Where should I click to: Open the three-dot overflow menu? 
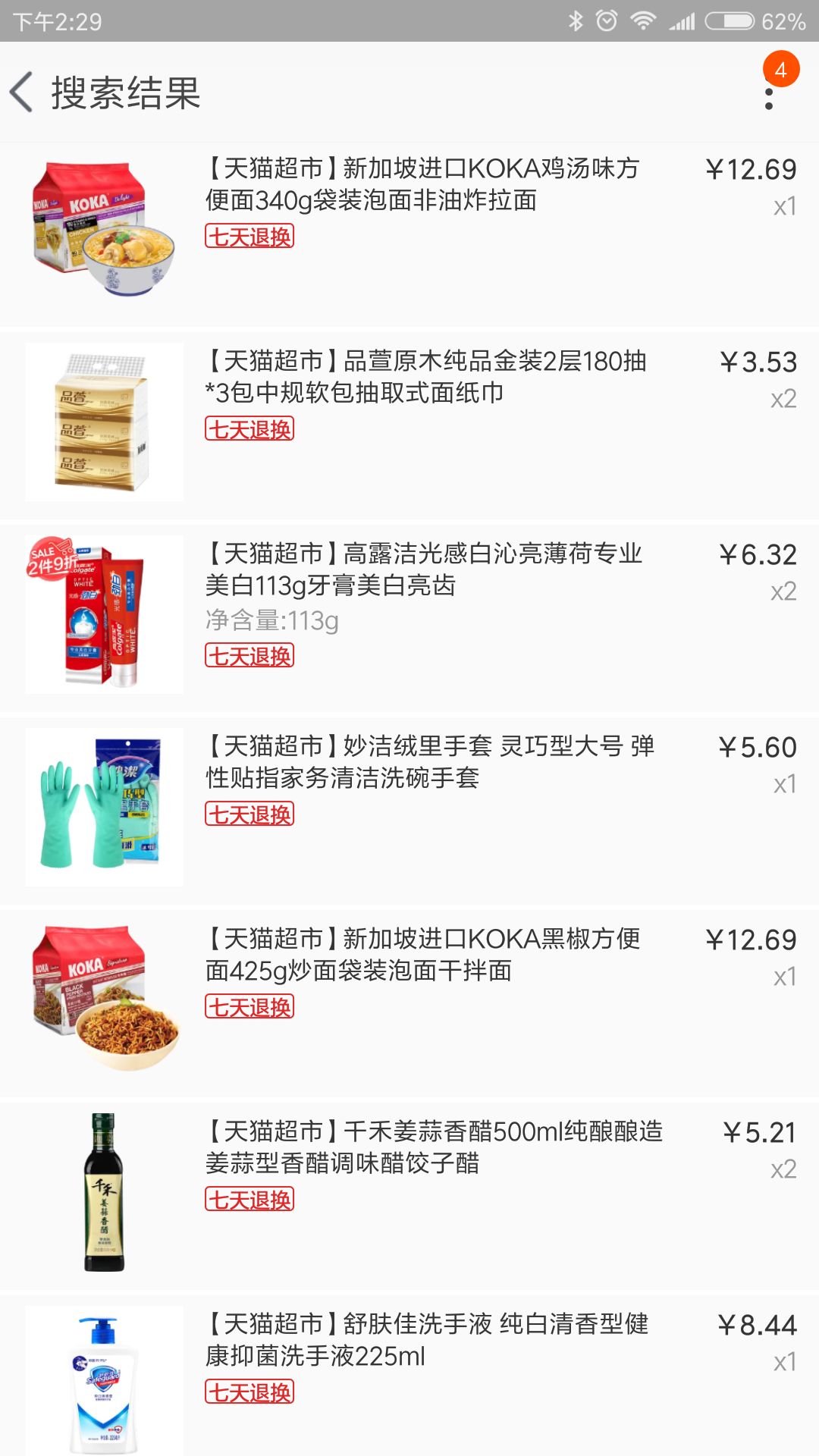tap(769, 99)
